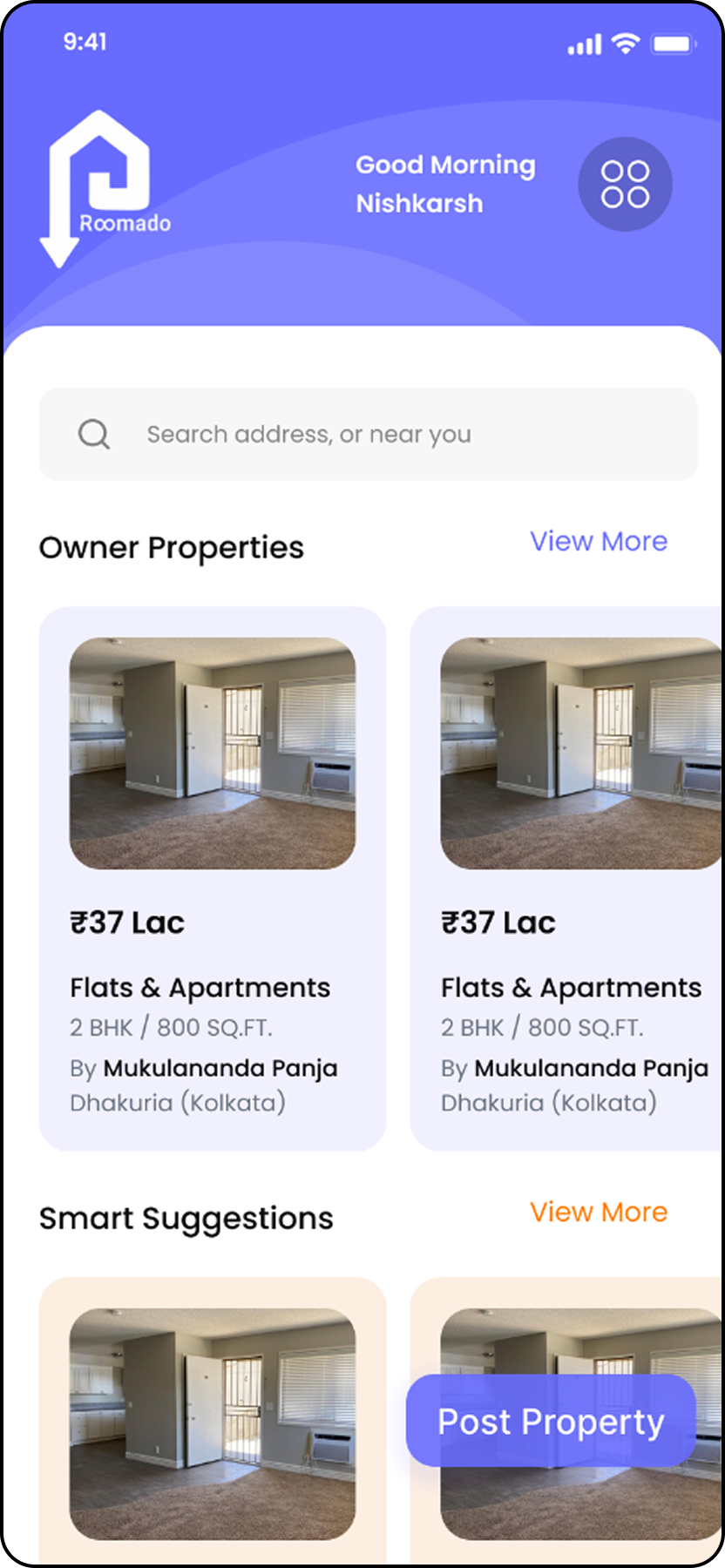View more Smart Suggestions listings
725x1568 pixels.
click(599, 1212)
